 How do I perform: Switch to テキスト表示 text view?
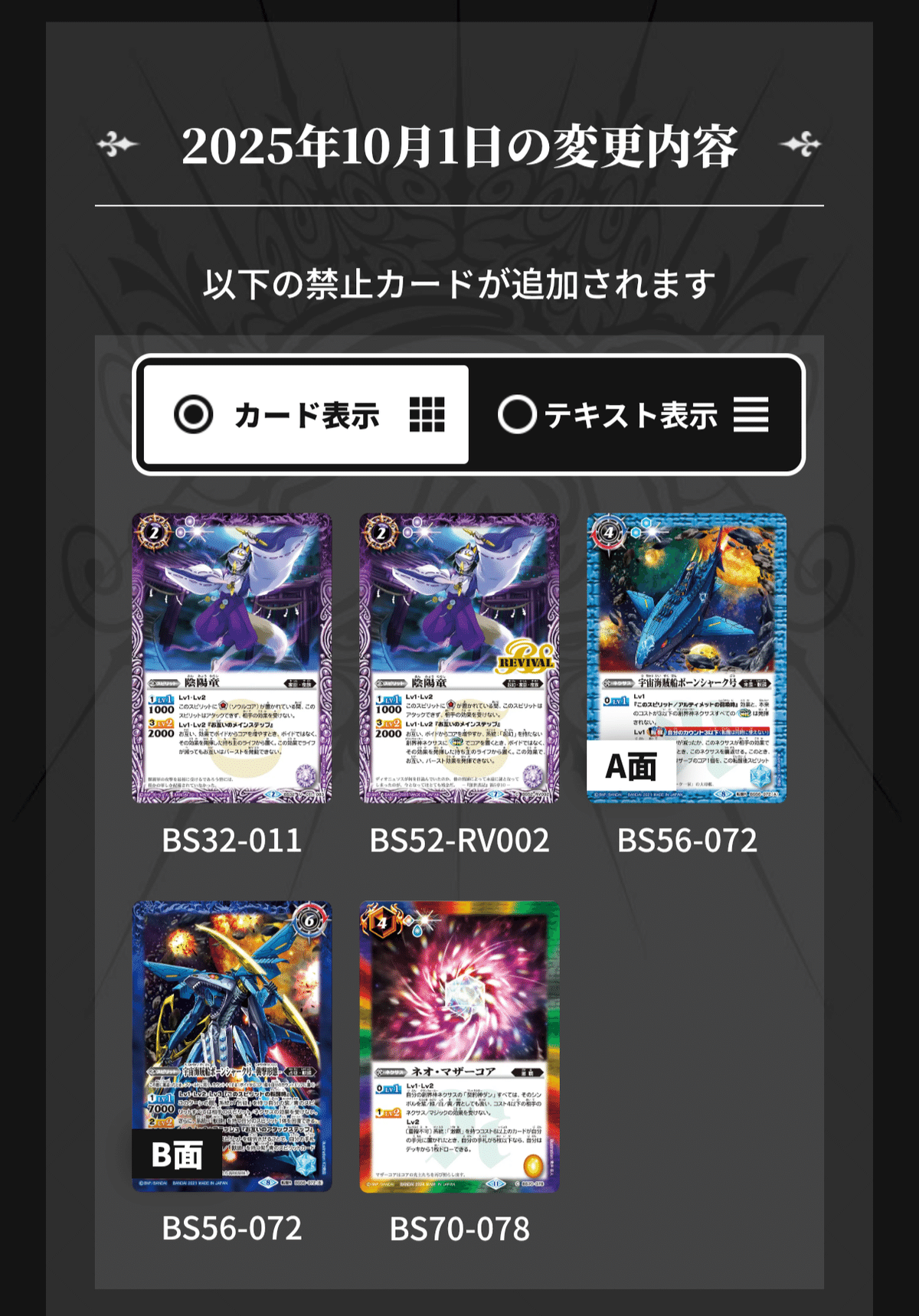coord(633,415)
